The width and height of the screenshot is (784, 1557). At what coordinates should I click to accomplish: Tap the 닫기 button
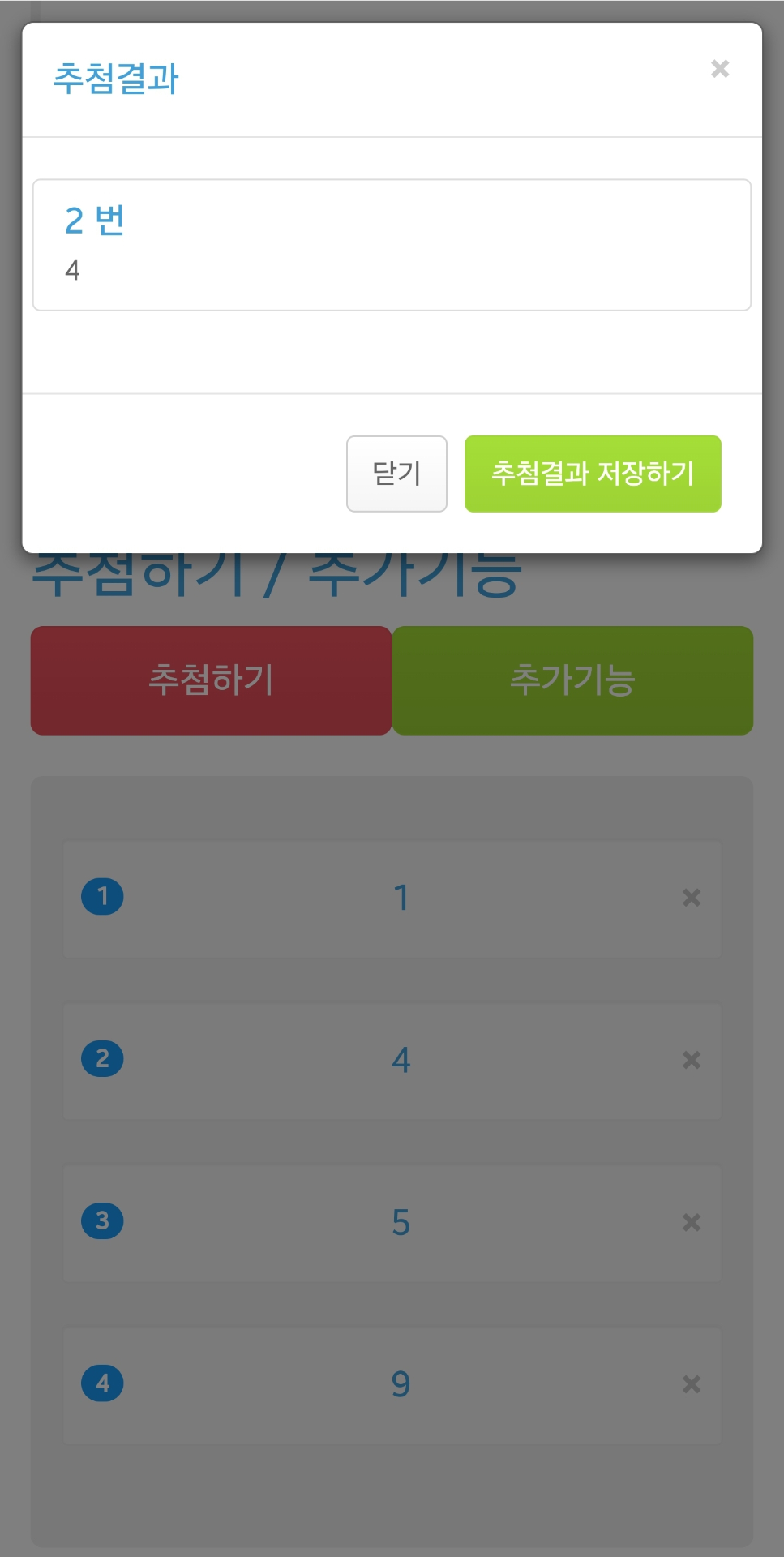click(396, 474)
